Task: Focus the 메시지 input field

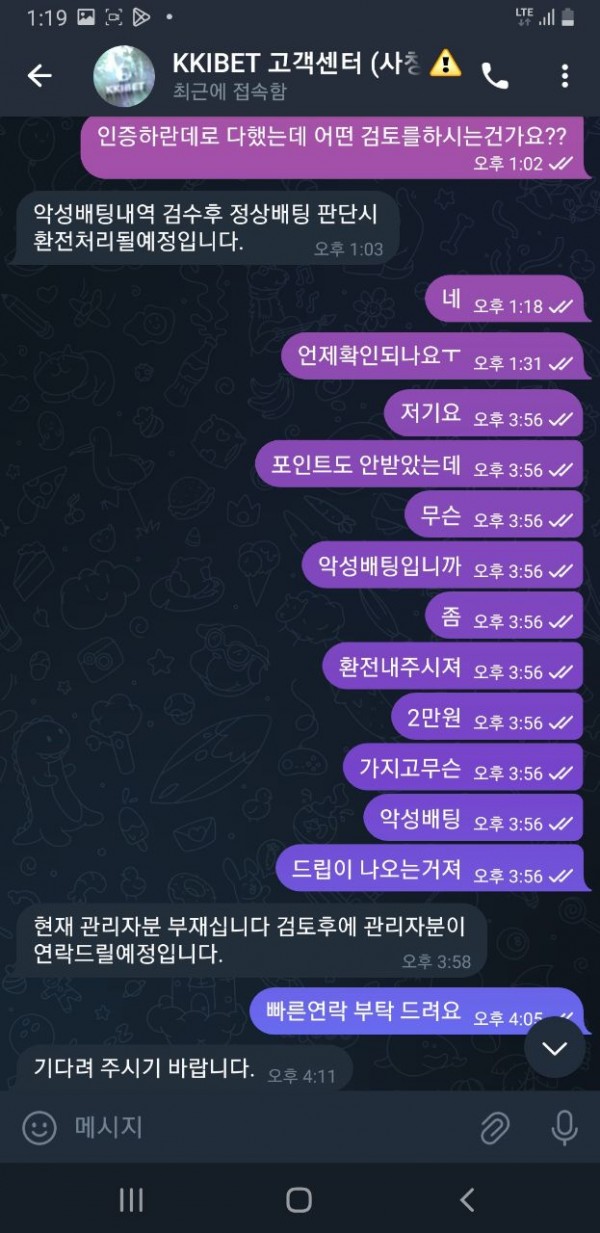Action: tap(260, 1128)
